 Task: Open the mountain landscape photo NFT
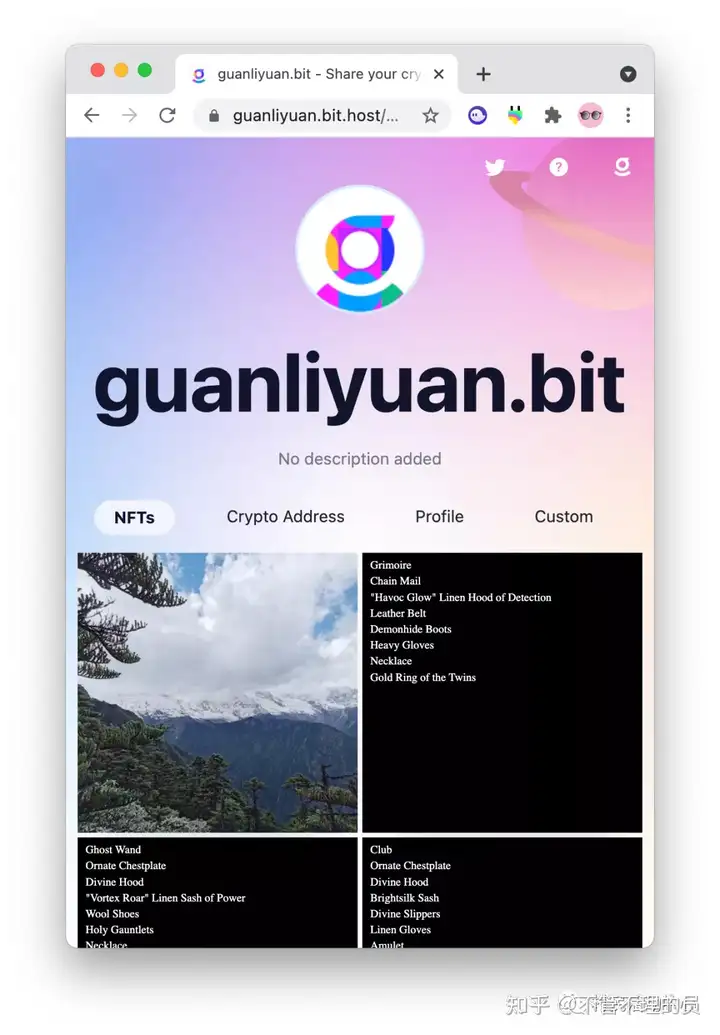pos(217,692)
